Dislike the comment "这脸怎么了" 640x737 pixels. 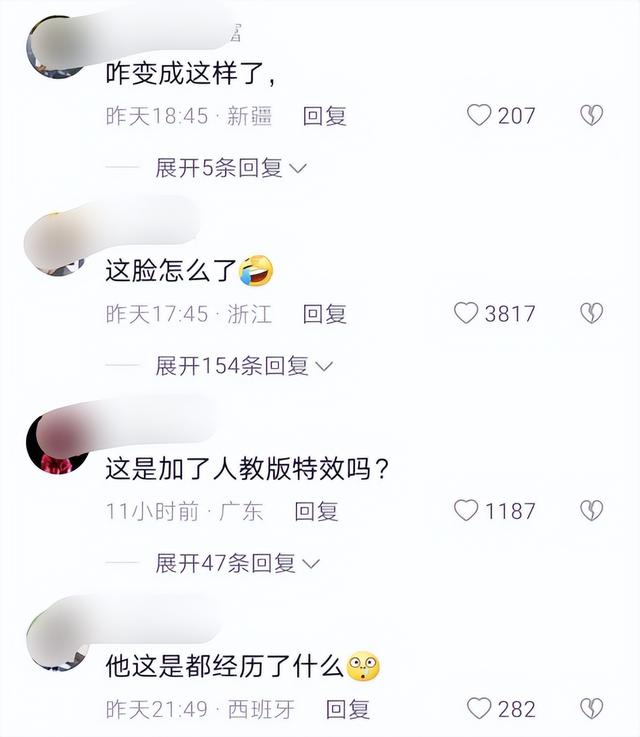tap(592, 314)
